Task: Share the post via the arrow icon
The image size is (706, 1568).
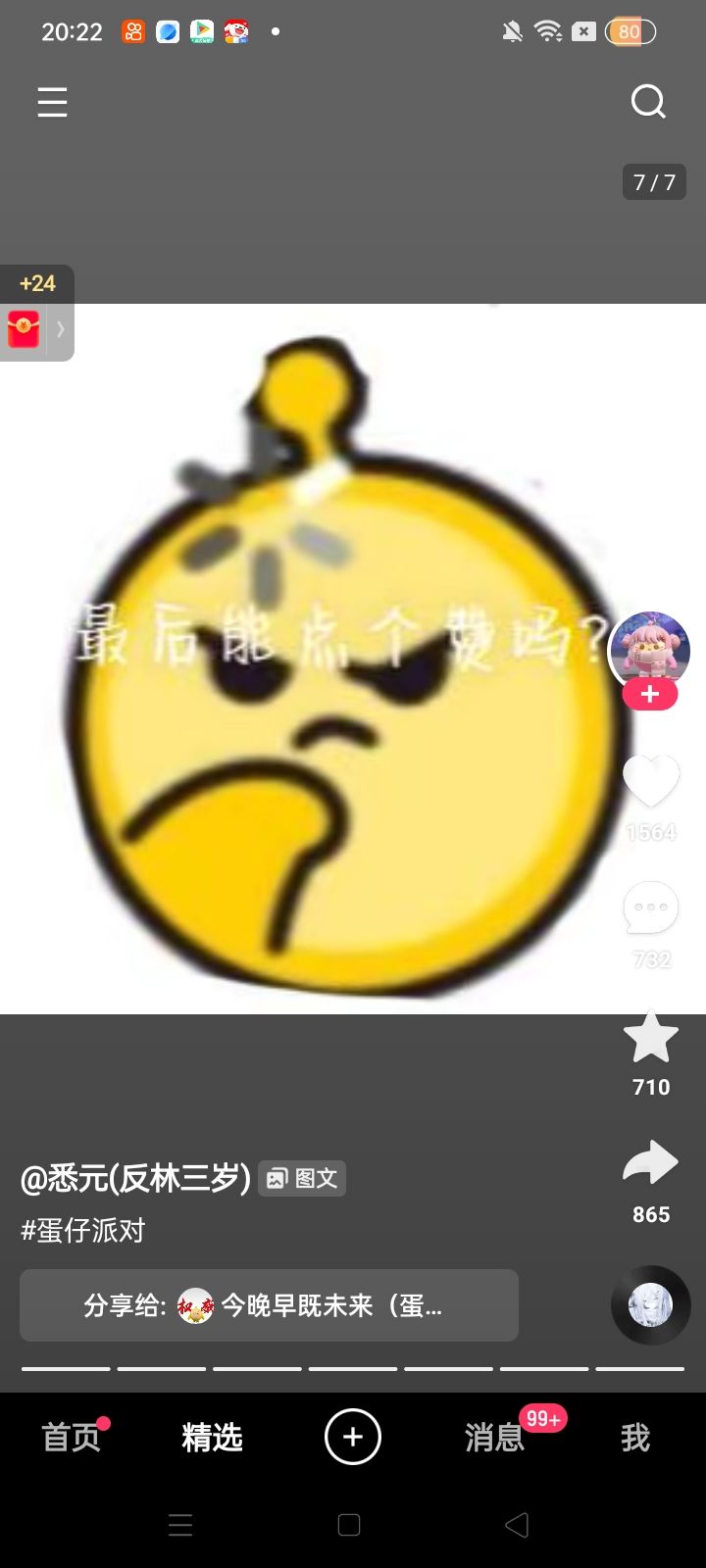Action: pos(650,1164)
